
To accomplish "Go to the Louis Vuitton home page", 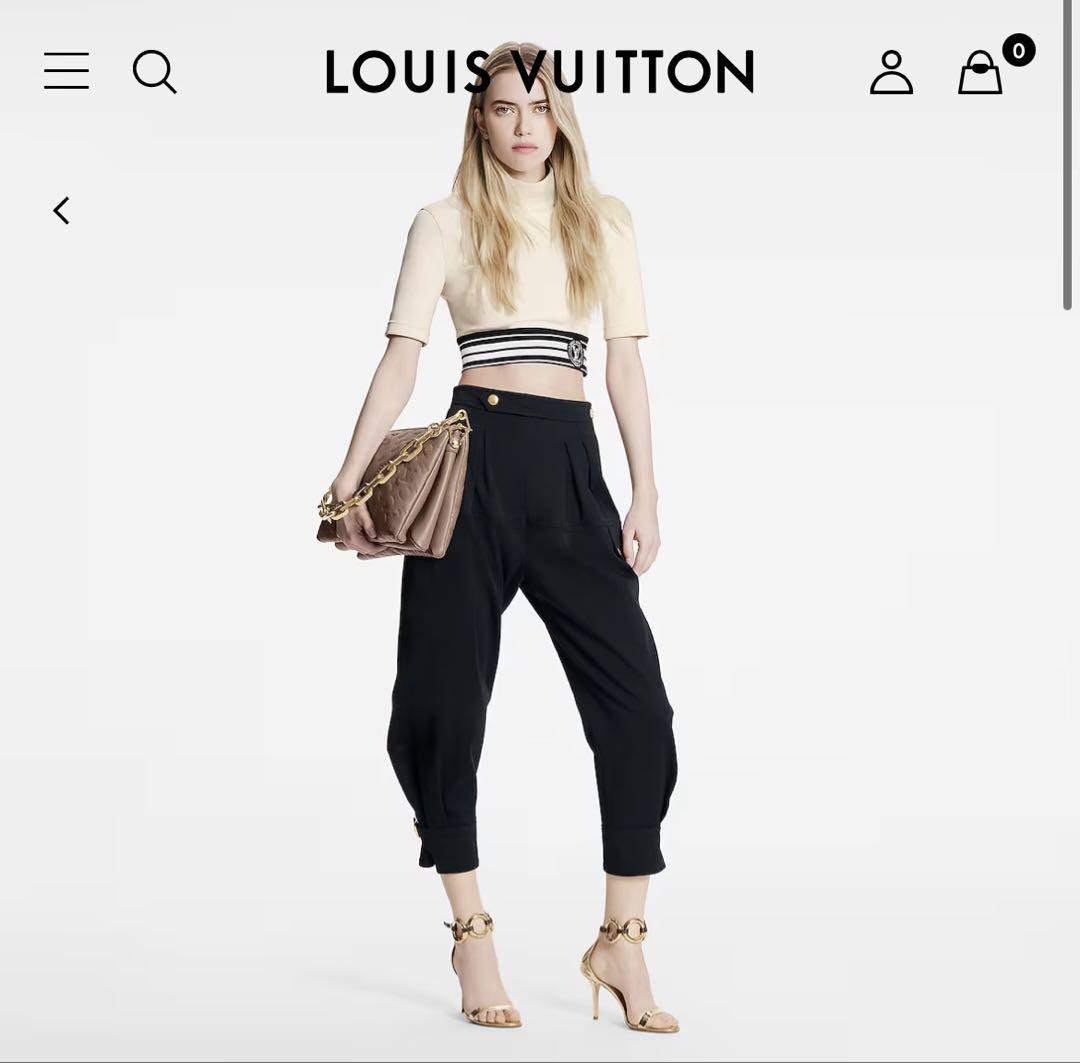I will [x=540, y=72].
